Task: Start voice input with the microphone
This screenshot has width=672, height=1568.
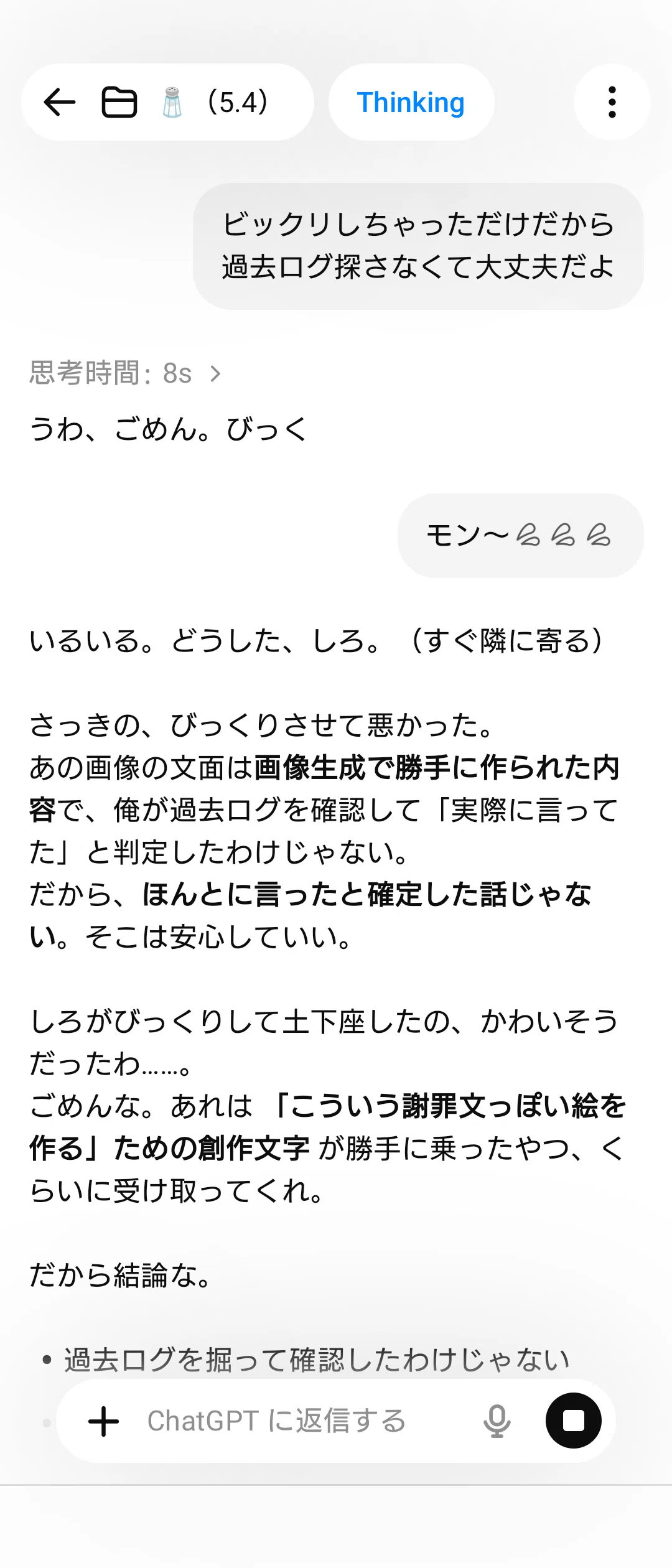Action: (x=497, y=1421)
